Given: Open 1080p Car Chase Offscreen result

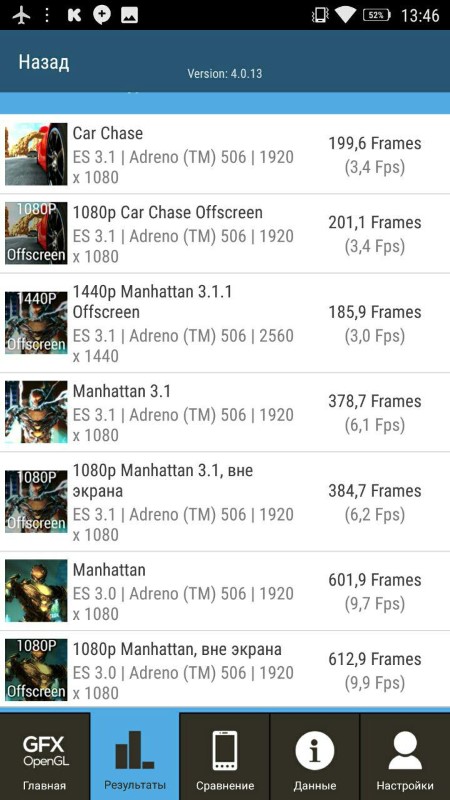Looking at the screenshot, I should pos(225,234).
